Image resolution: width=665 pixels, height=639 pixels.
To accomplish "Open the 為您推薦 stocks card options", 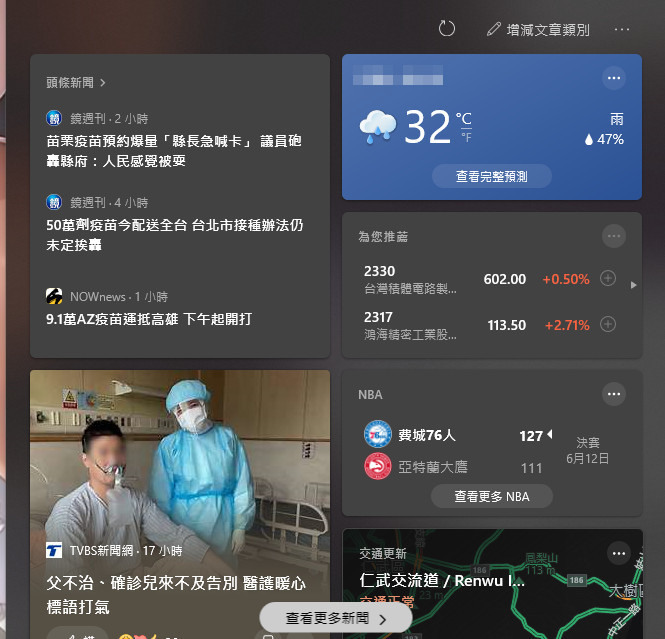I will pos(614,236).
